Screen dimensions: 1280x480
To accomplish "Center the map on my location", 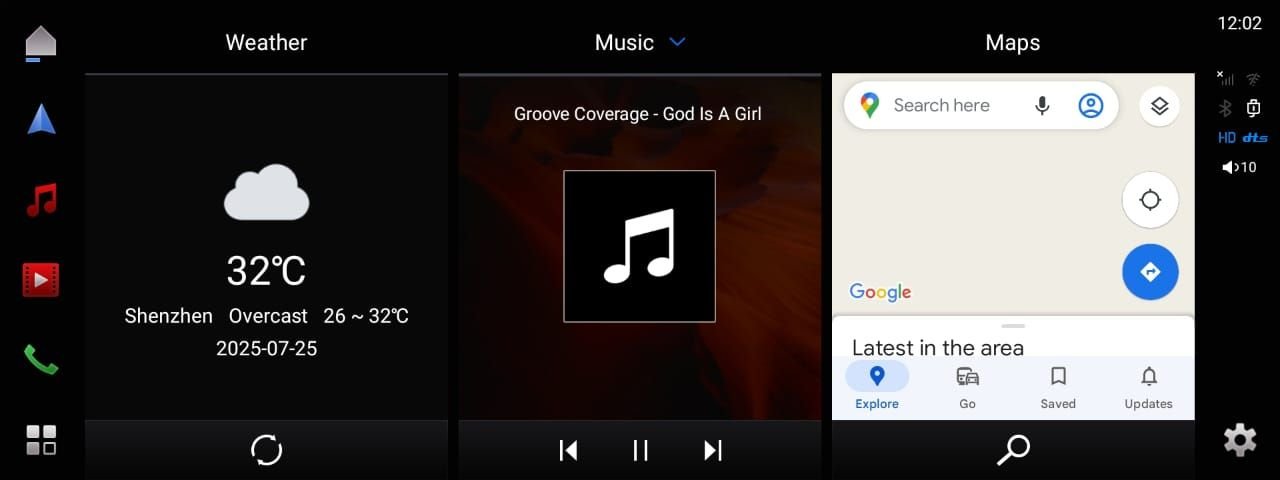I will tap(1150, 200).
